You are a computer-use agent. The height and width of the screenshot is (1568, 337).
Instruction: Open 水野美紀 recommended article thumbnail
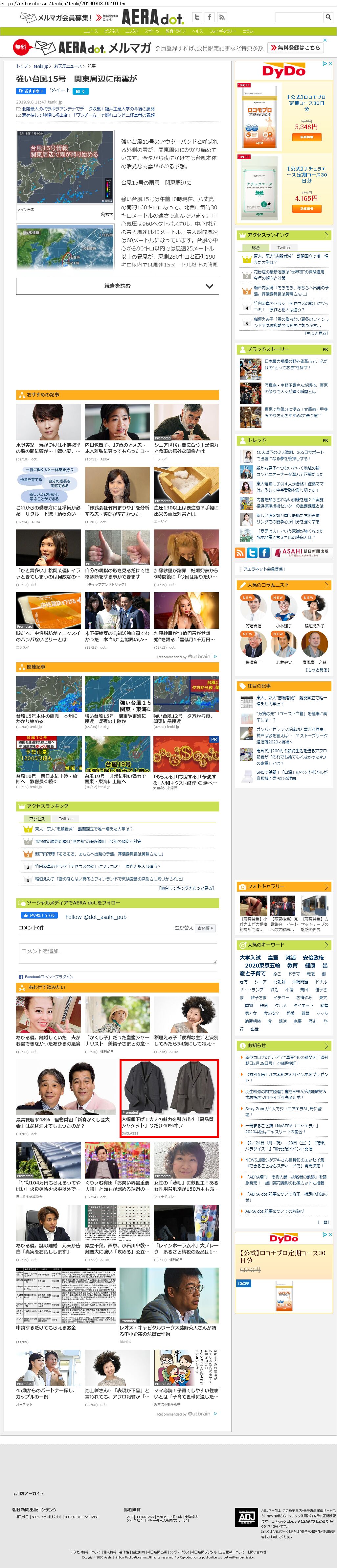48,422
